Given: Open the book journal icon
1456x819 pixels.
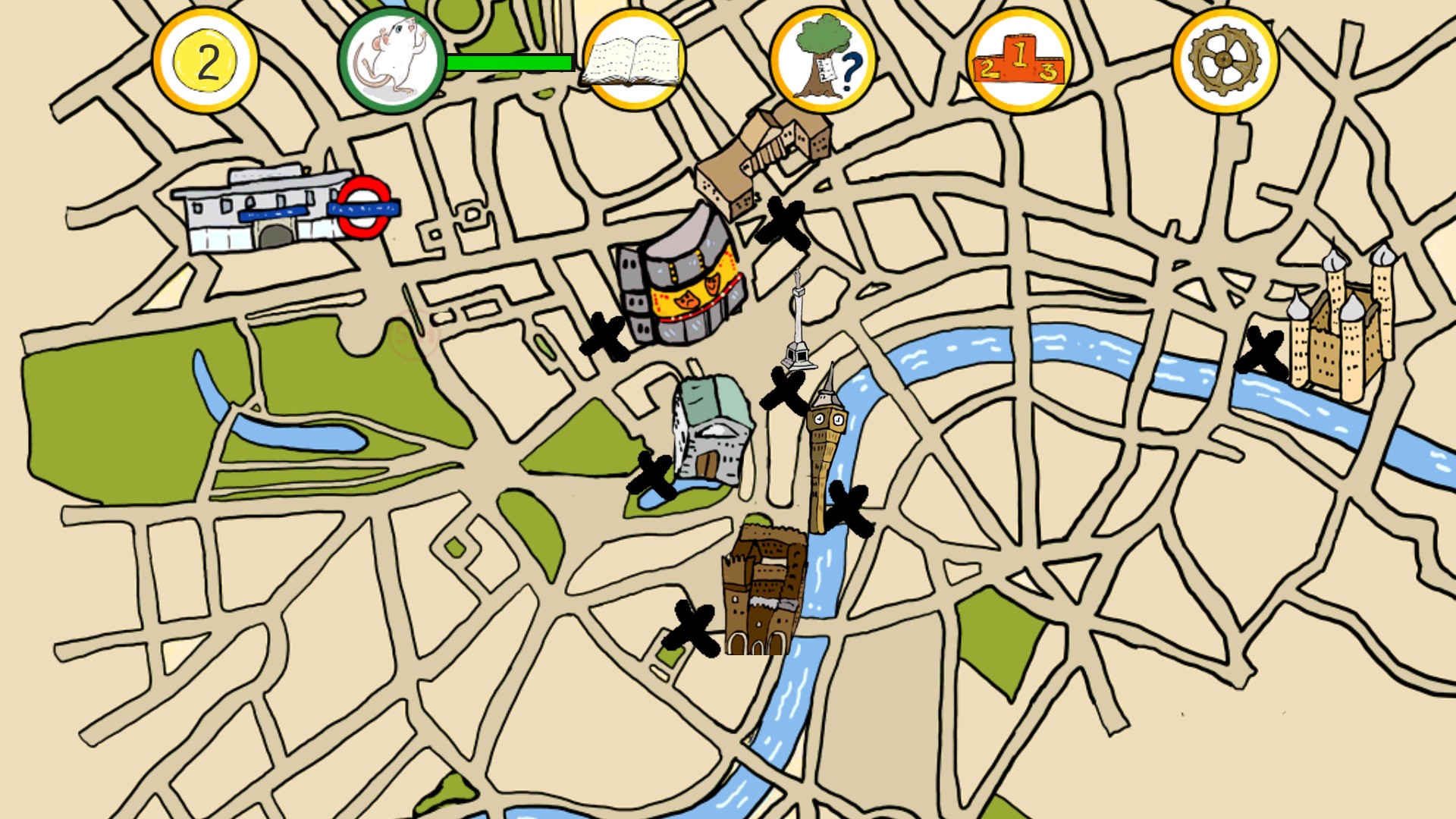Looking at the screenshot, I should 634,61.
